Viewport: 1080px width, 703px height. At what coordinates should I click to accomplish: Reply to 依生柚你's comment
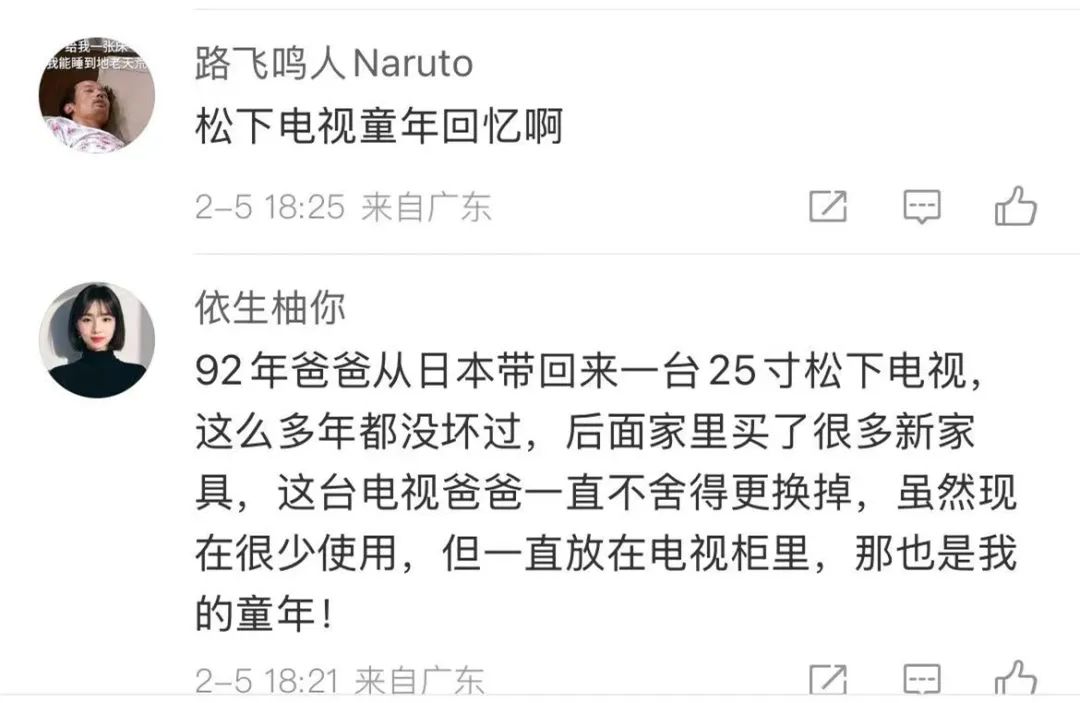(921, 681)
